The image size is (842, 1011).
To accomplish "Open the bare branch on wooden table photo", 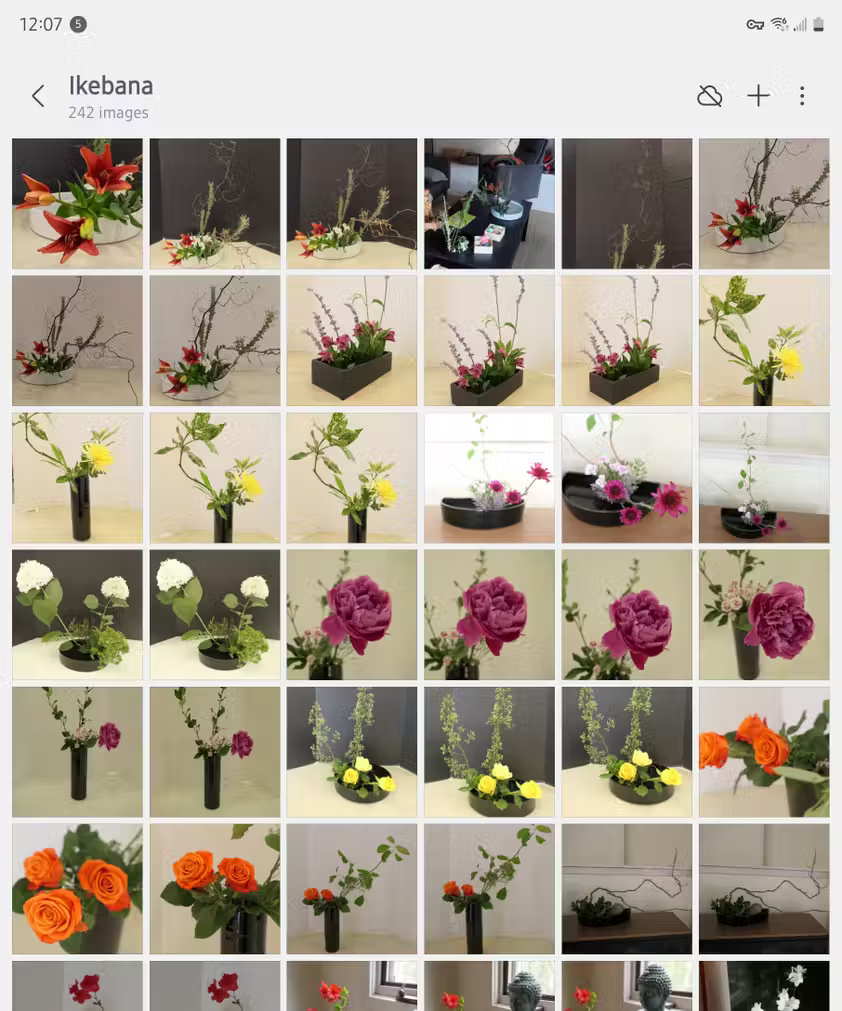I will pos(626,888).
